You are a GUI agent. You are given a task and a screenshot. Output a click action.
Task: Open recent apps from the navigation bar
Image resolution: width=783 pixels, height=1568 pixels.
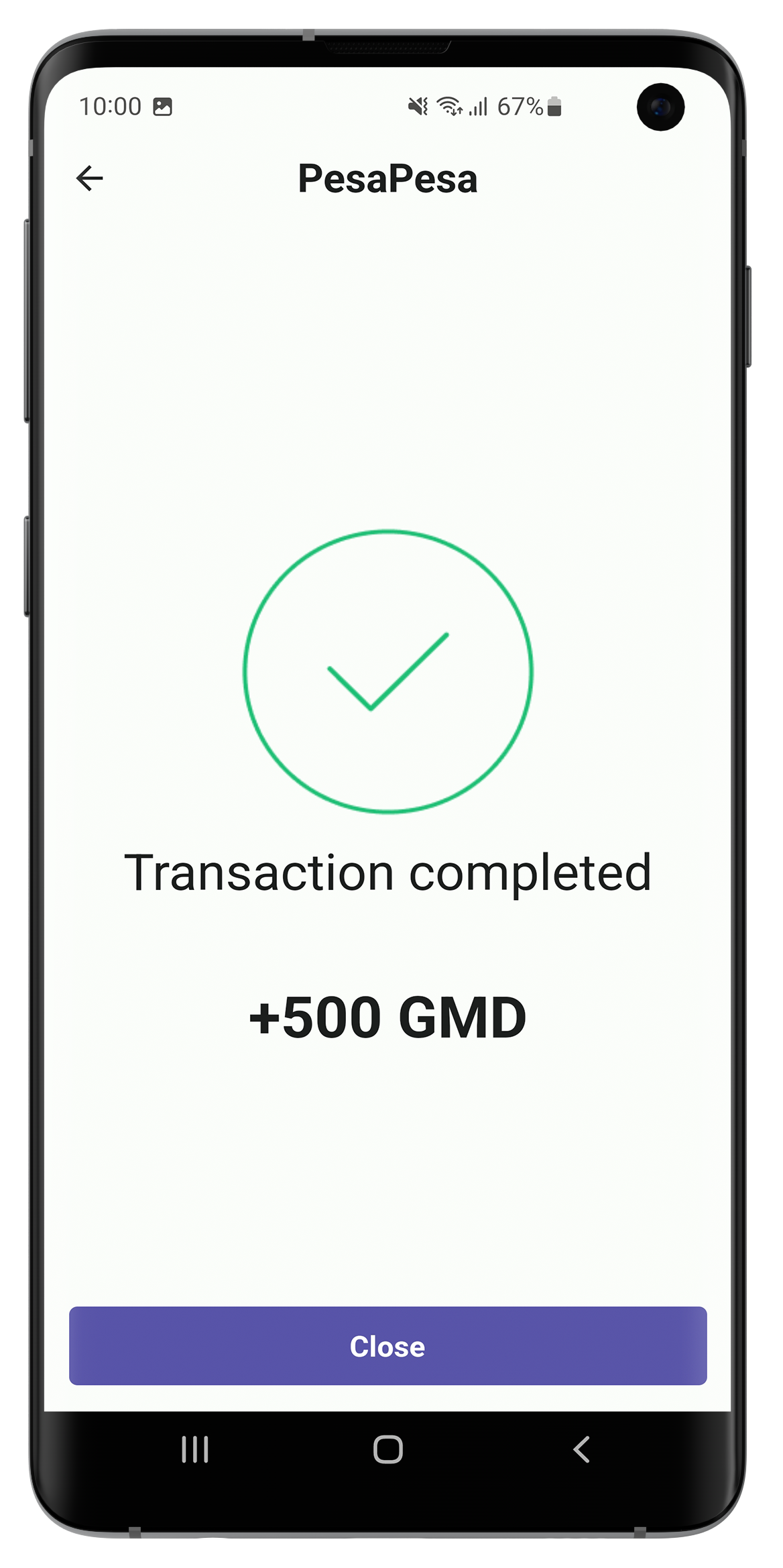tap(195, 1449)
